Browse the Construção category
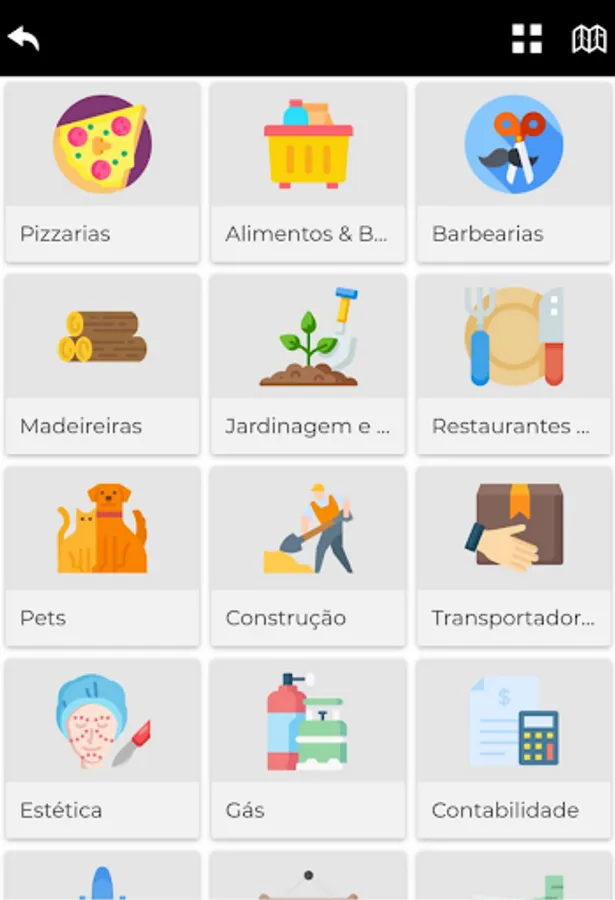615x900 pixels. point(308,556)
